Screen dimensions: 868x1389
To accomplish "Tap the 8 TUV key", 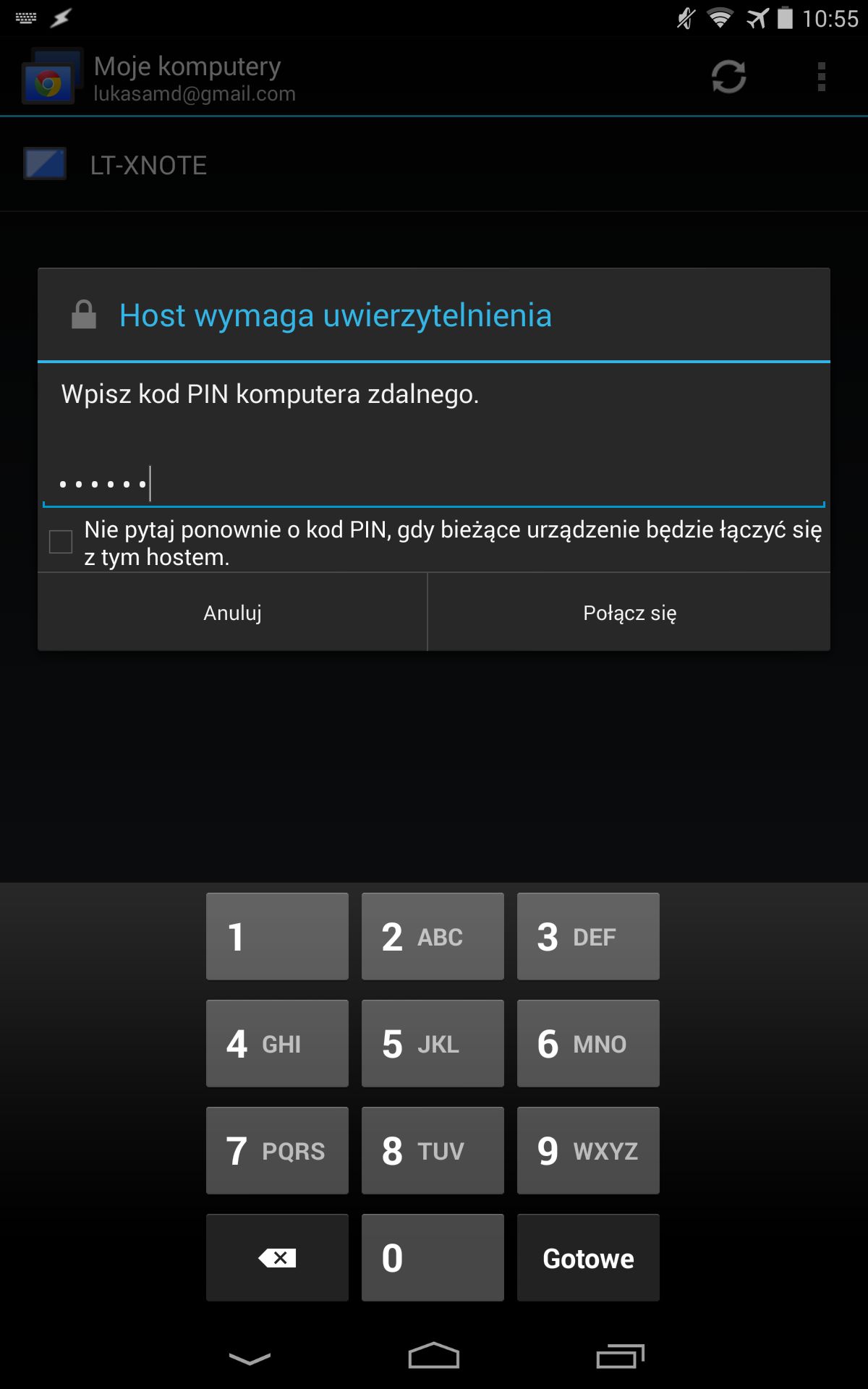I will (x=433, y=1150).
